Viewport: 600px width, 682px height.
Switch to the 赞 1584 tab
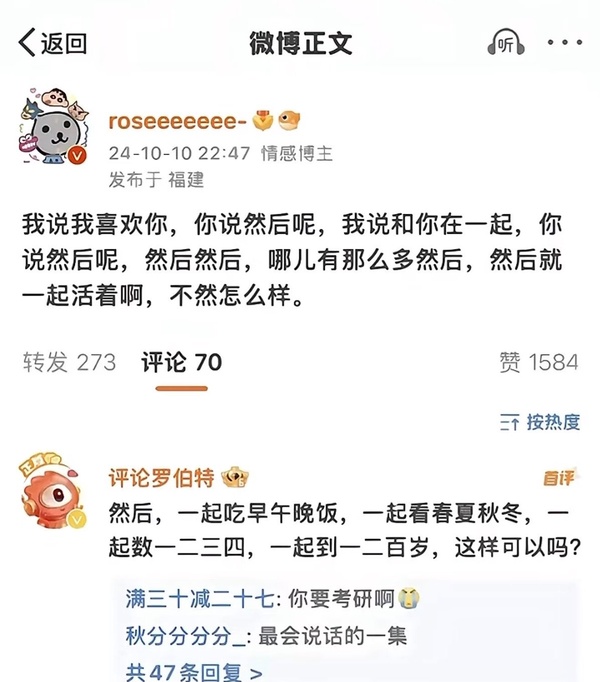point(538,362)
